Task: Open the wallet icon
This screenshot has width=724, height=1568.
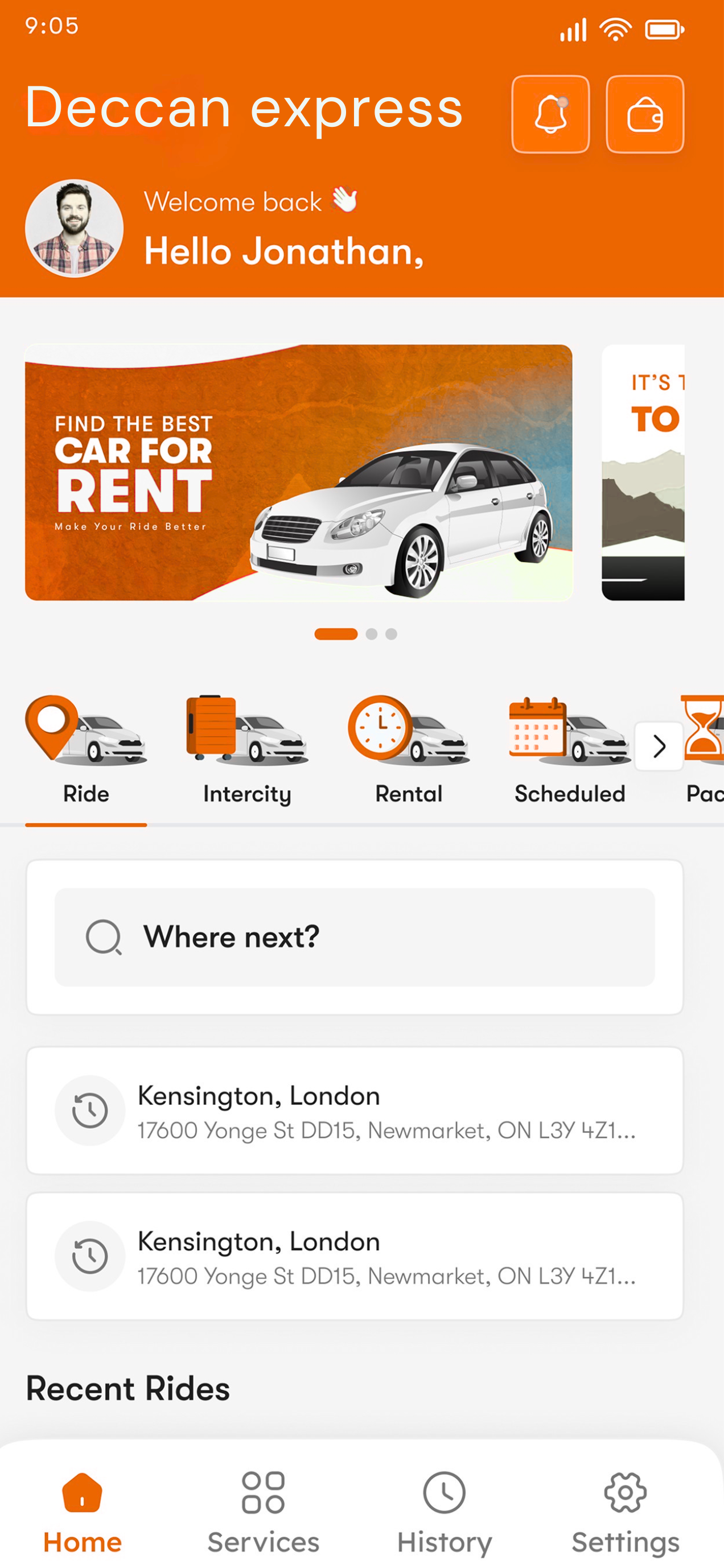Action: (645, 114)
